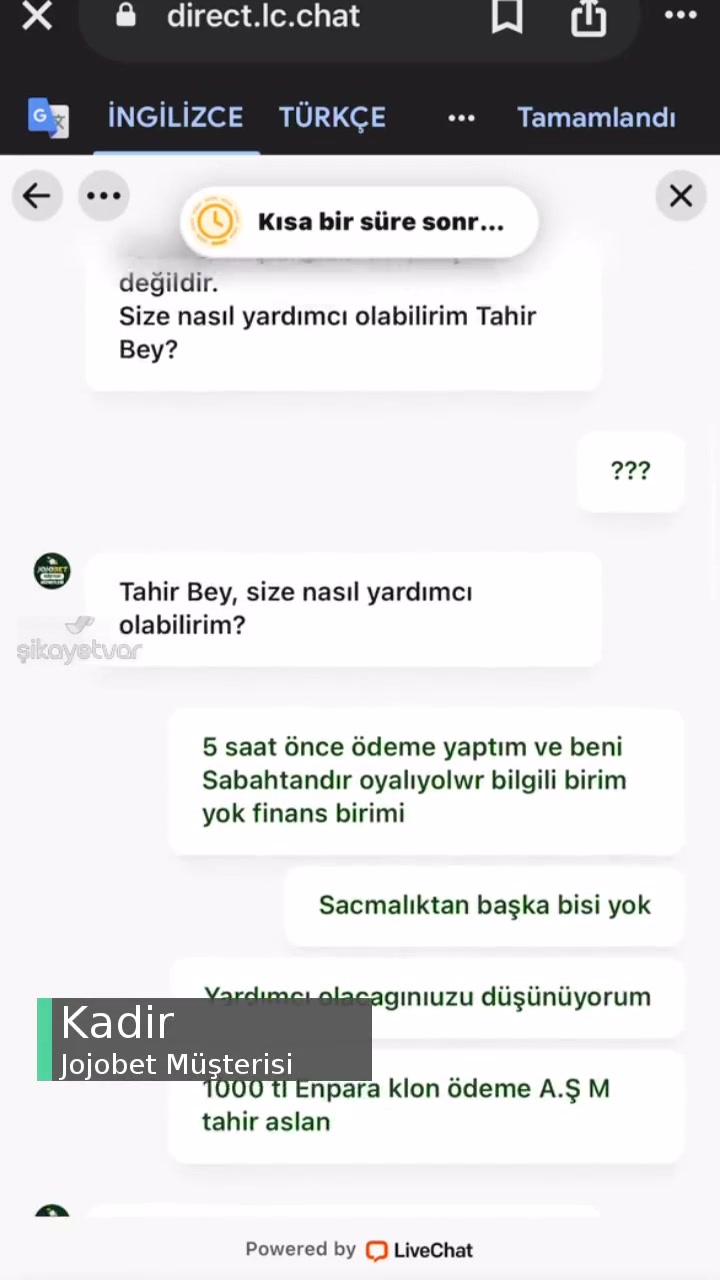Open the browser three-dot overflow menu
The width and height of the screenshot is (720, 1280).
680,15
